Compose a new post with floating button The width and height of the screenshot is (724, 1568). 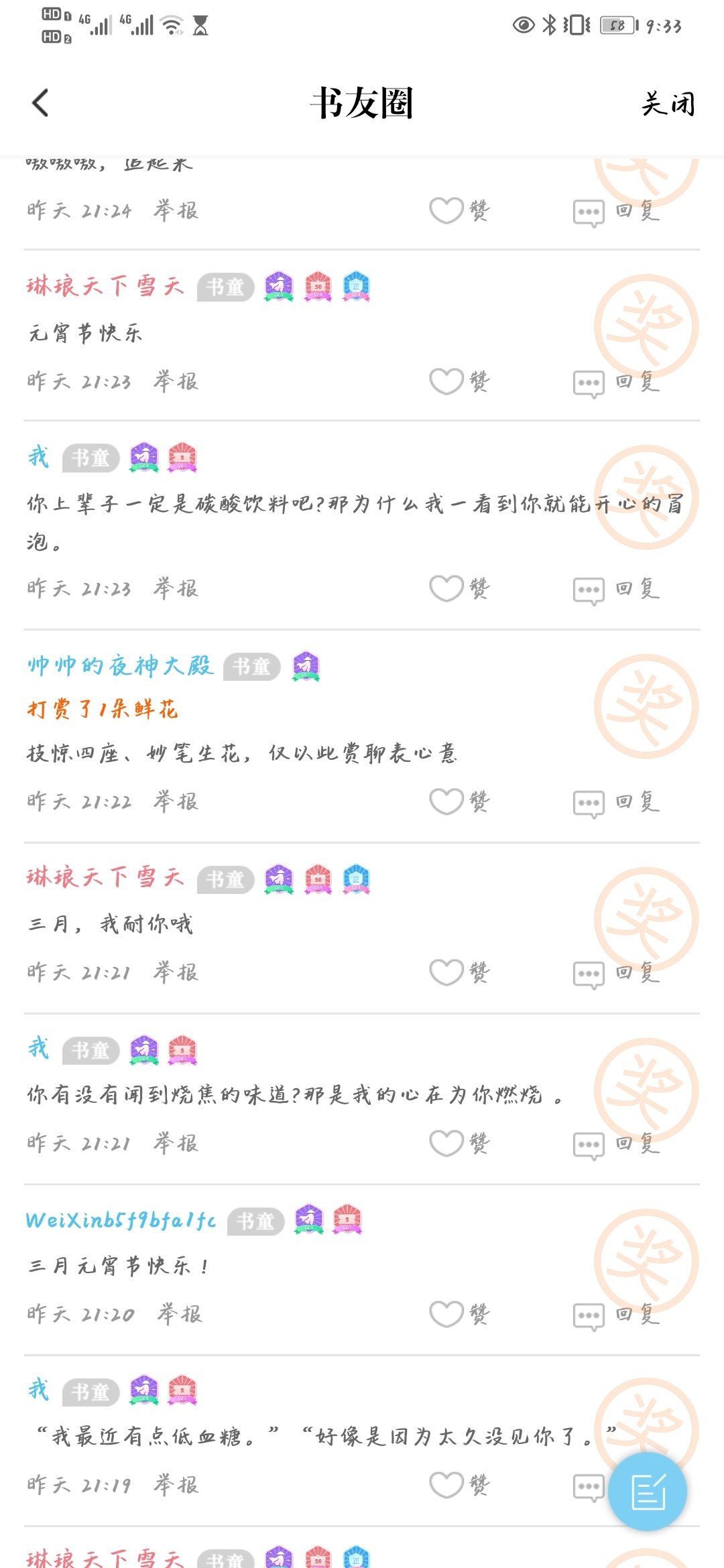pos(648,1492)
